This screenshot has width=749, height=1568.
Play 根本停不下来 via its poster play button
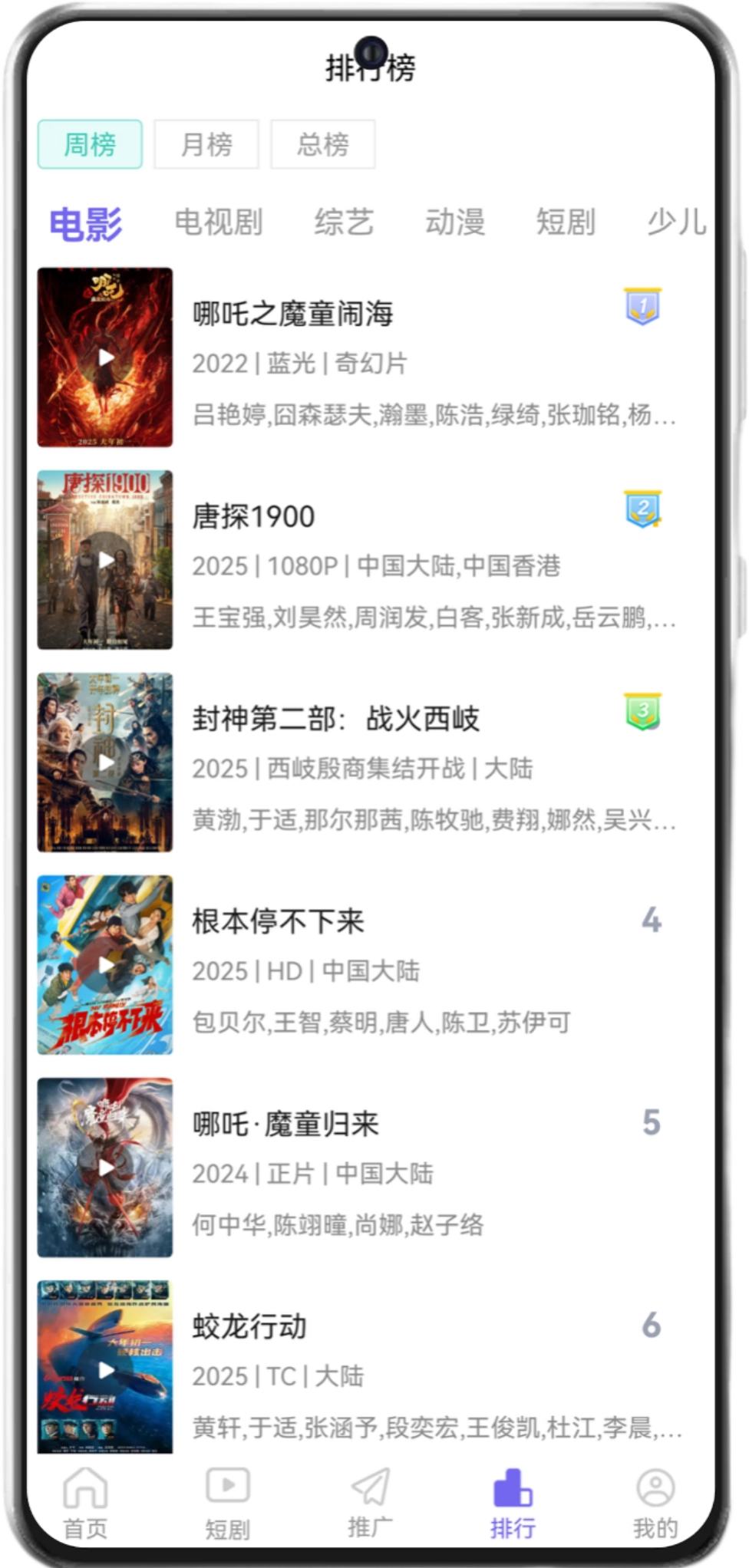(x=107, y=964)
